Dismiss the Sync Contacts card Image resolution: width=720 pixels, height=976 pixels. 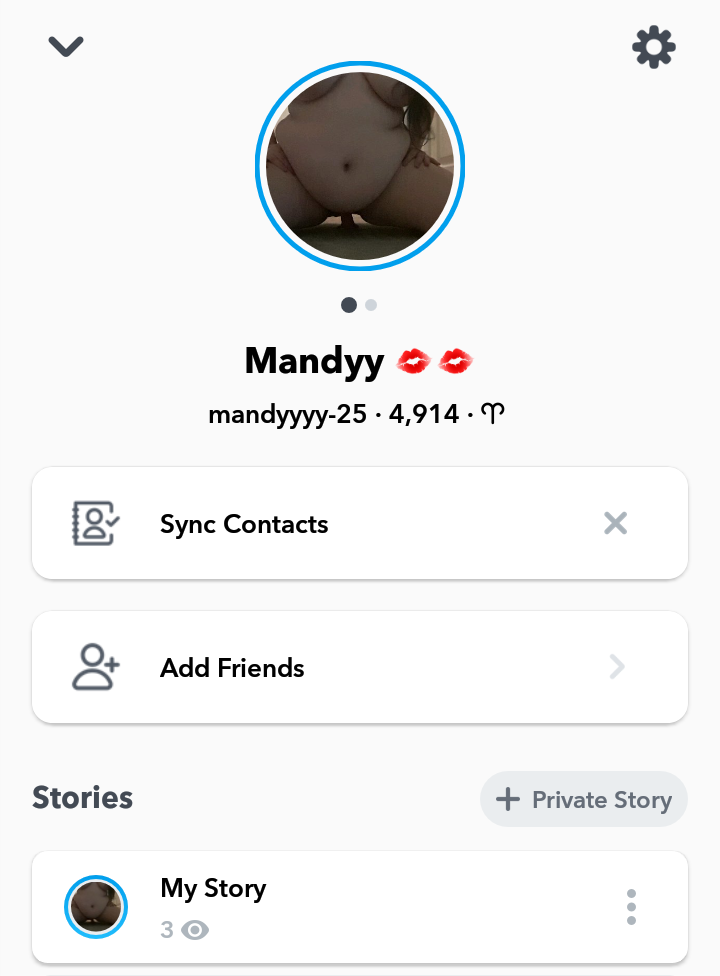click(615, 523)
